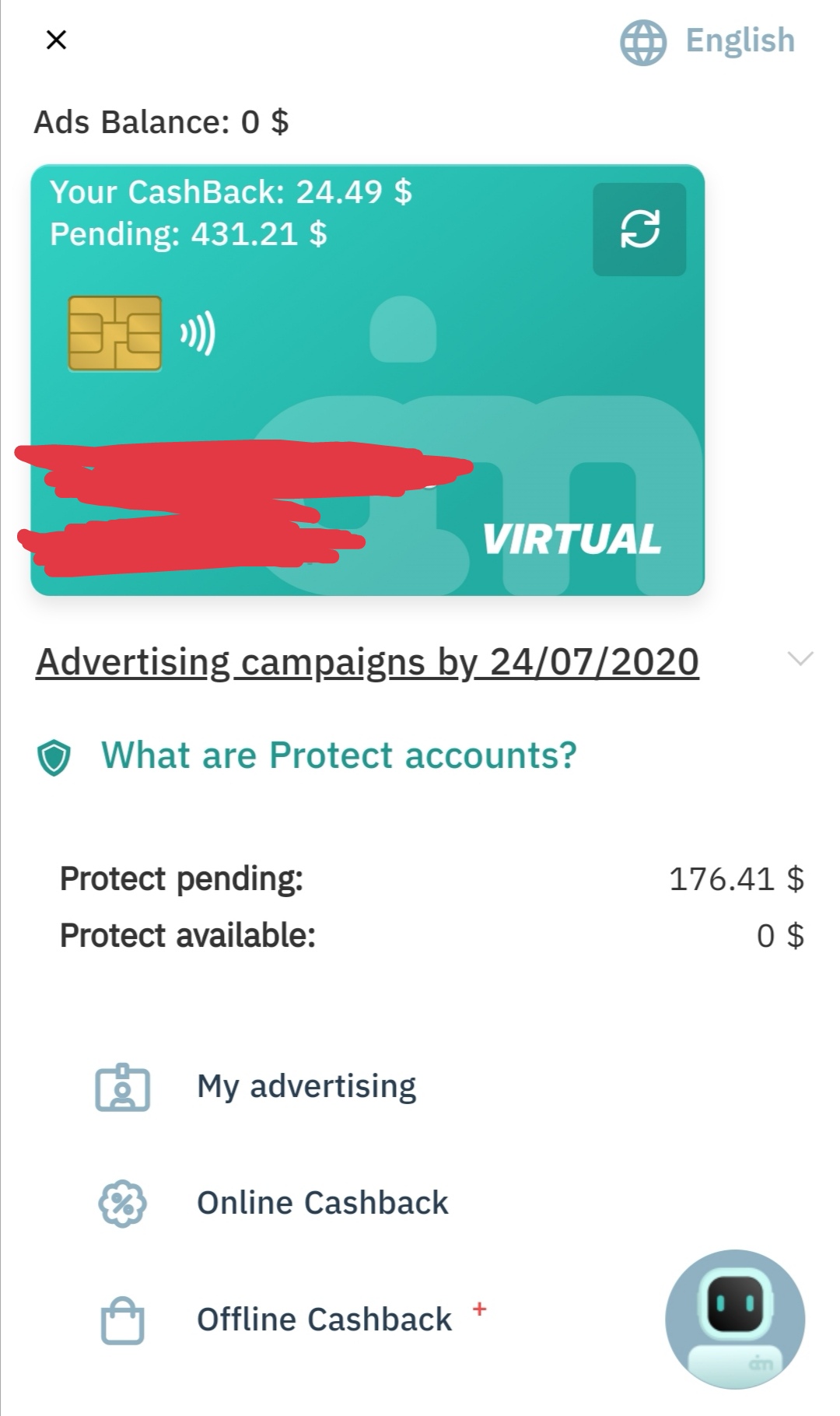840x1416 pixels.
Task: Change the language from English
Action: pos(708,41)
